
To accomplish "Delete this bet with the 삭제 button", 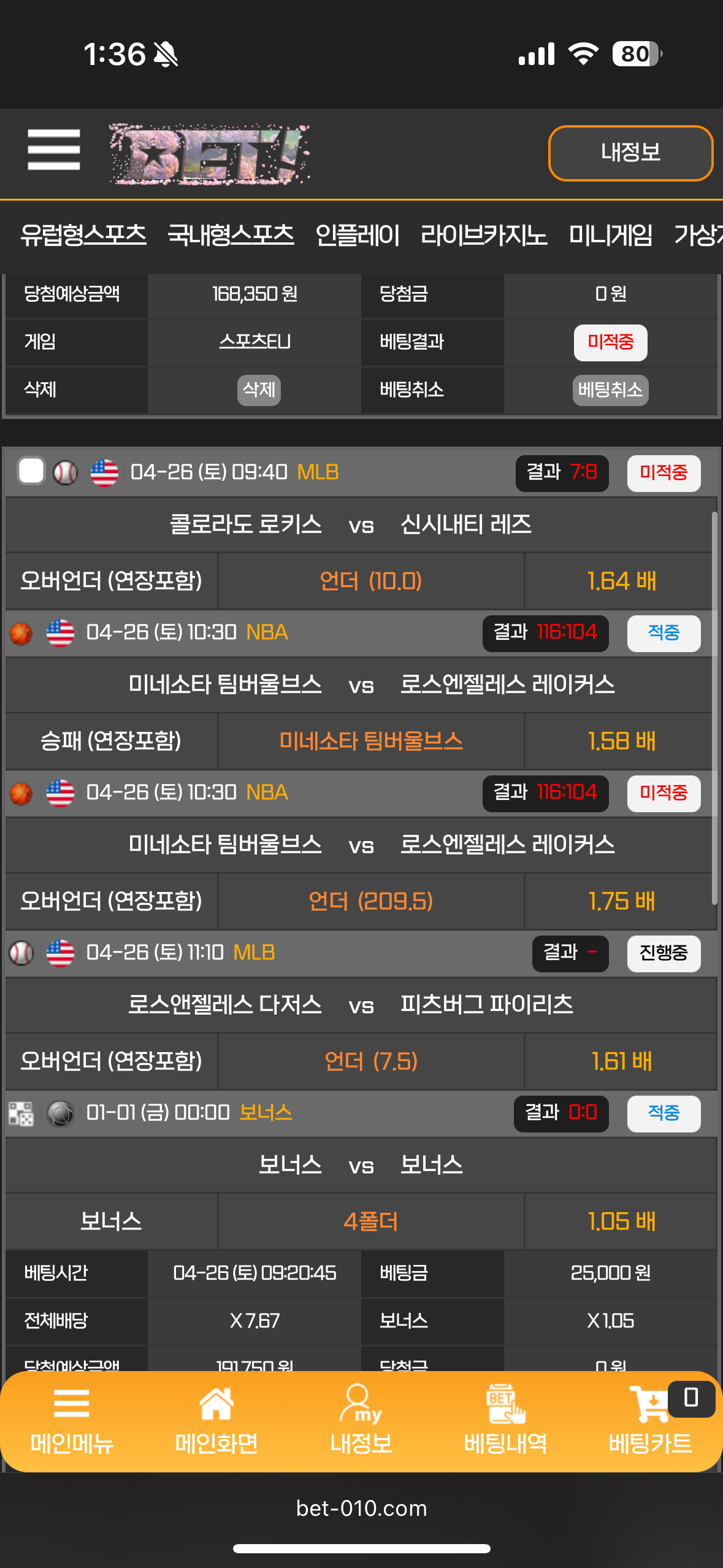I will pyautogui.click(x=259, y=390).
